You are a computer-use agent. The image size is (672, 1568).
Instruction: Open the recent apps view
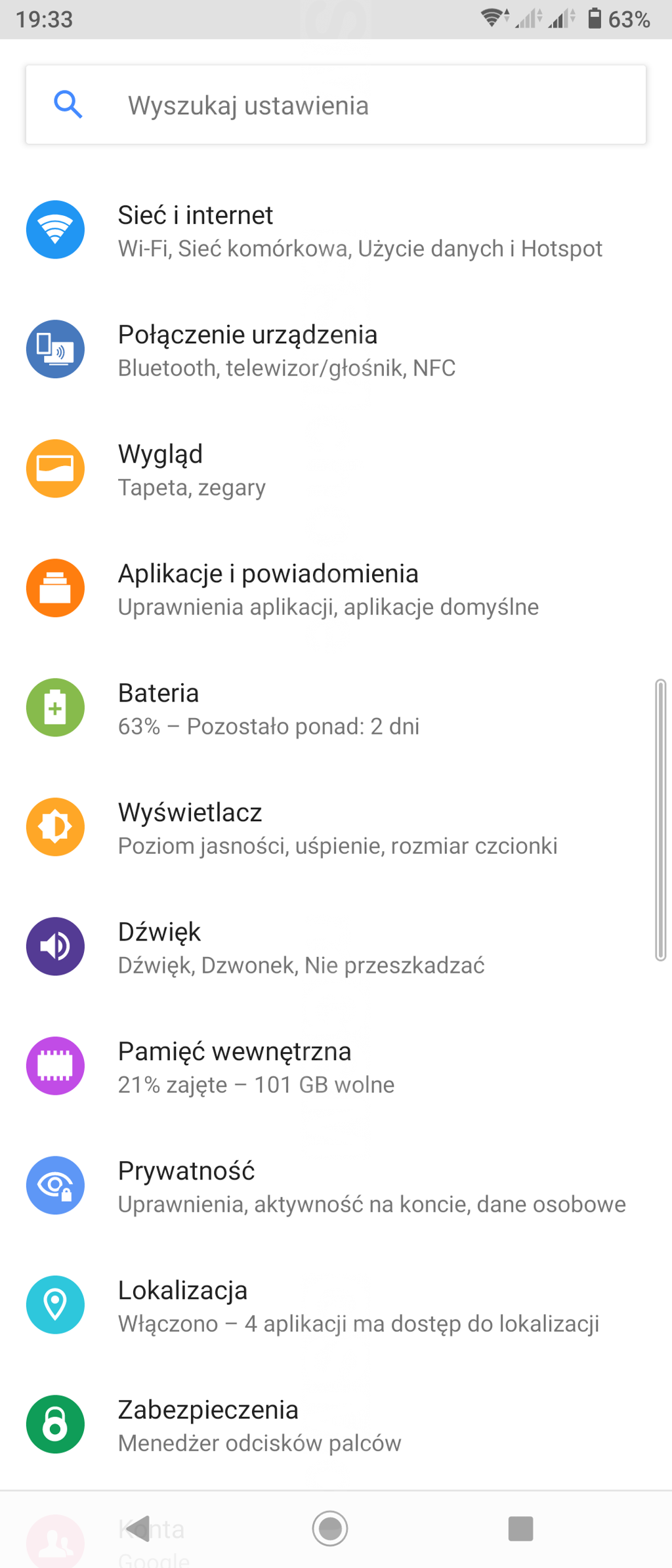[520, 1529]
